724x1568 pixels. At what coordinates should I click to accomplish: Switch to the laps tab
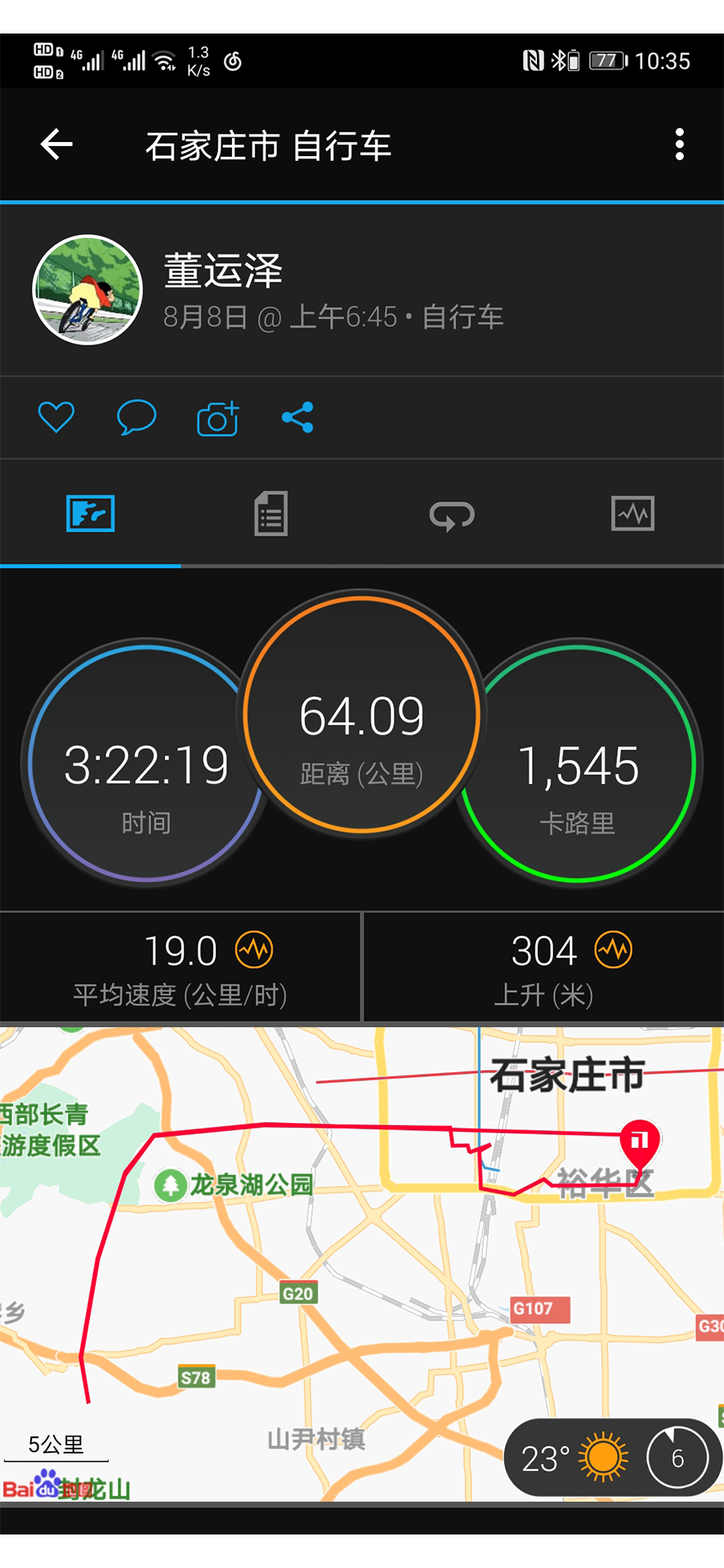tap(452, 514)
